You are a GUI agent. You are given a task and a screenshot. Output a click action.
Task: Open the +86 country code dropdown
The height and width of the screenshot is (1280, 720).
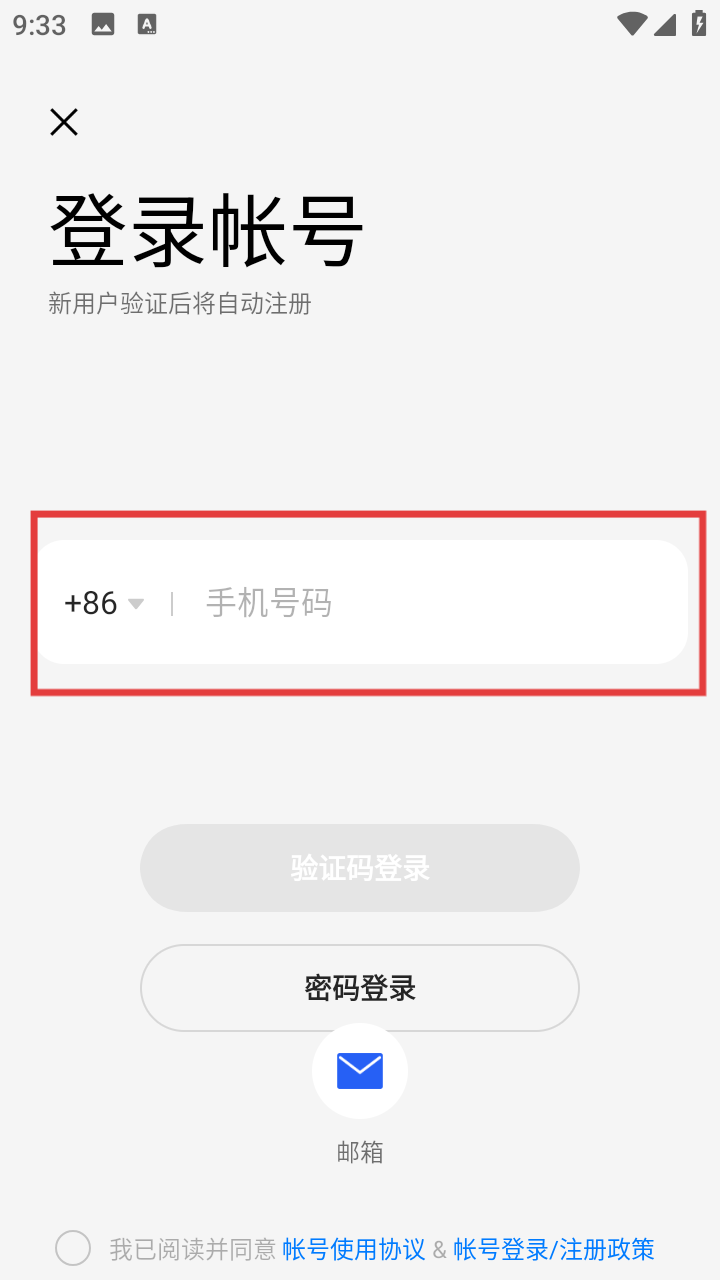[104, 603]
